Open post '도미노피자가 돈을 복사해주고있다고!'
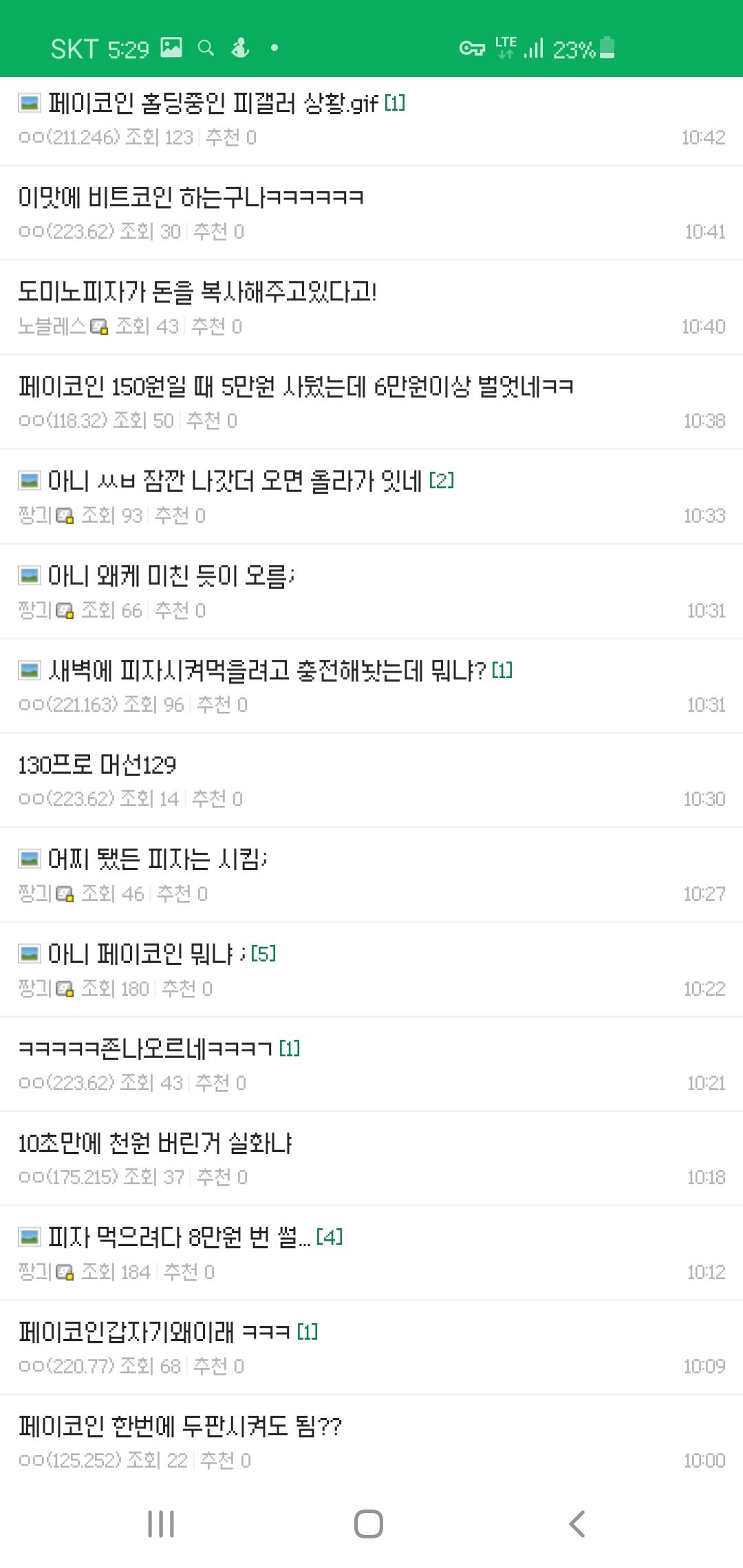The image size is (743, 1568). pos(197,292)
